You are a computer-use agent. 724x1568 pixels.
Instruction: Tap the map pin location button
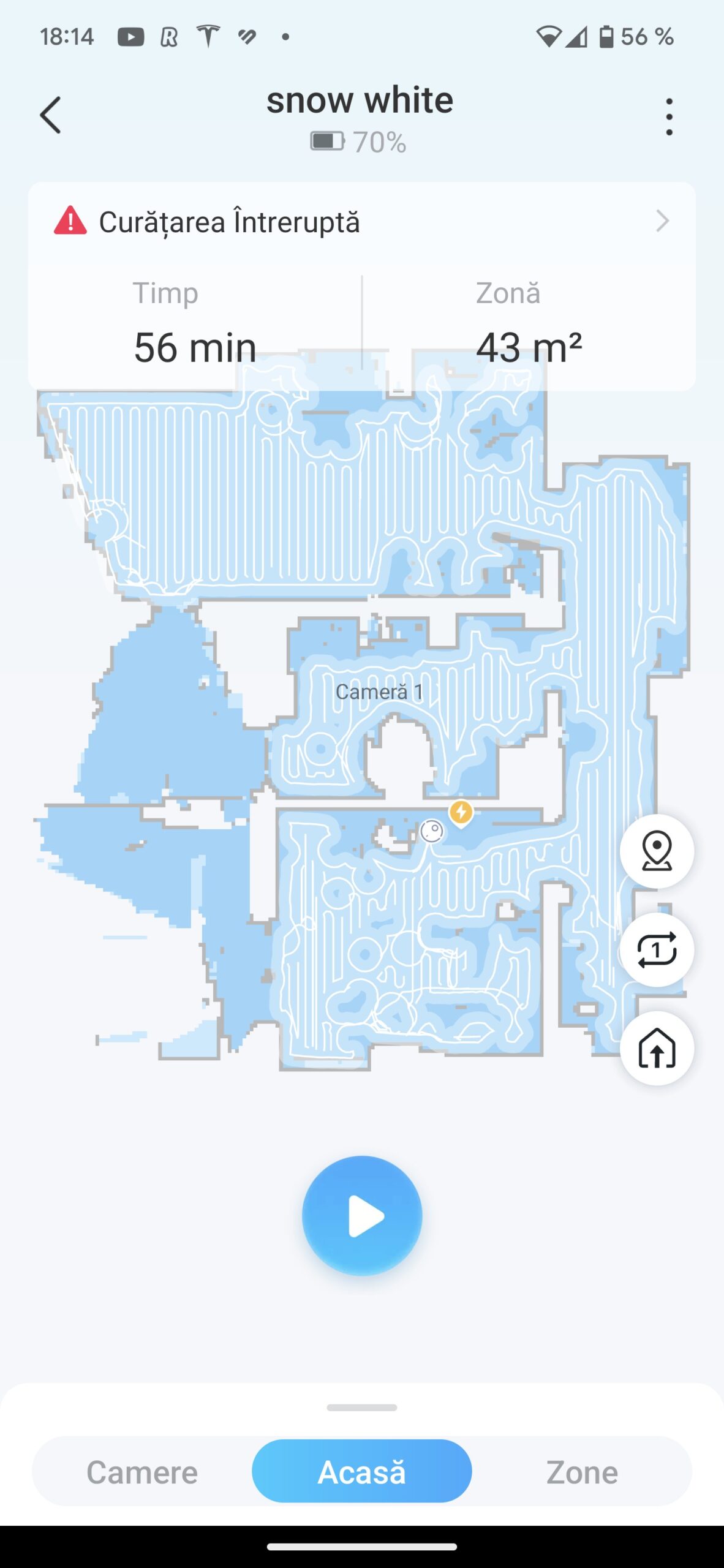click(x=657, y=851)
